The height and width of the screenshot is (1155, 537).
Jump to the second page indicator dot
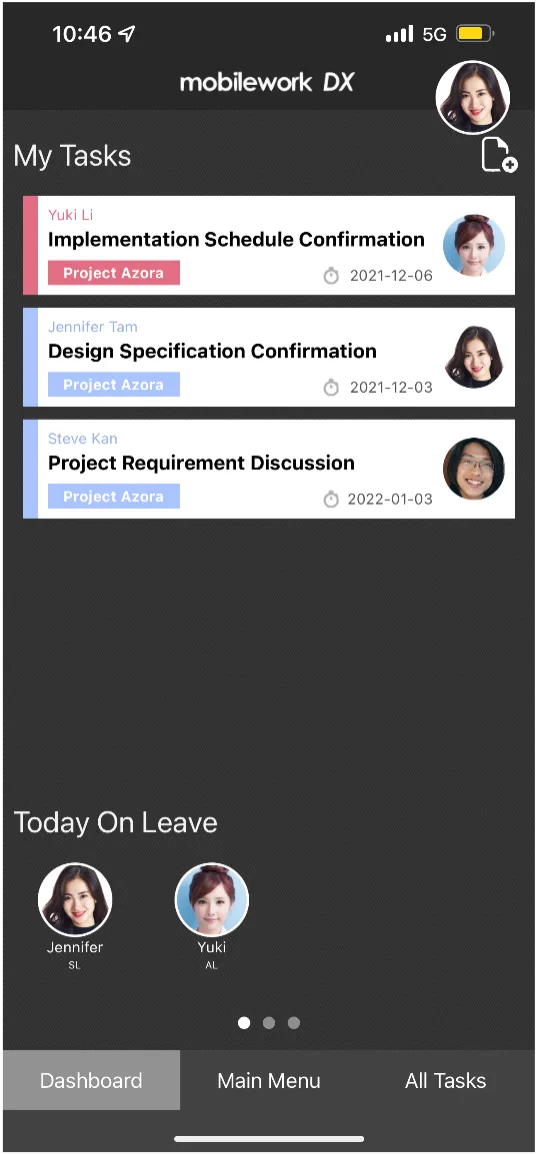point(269,1022)
